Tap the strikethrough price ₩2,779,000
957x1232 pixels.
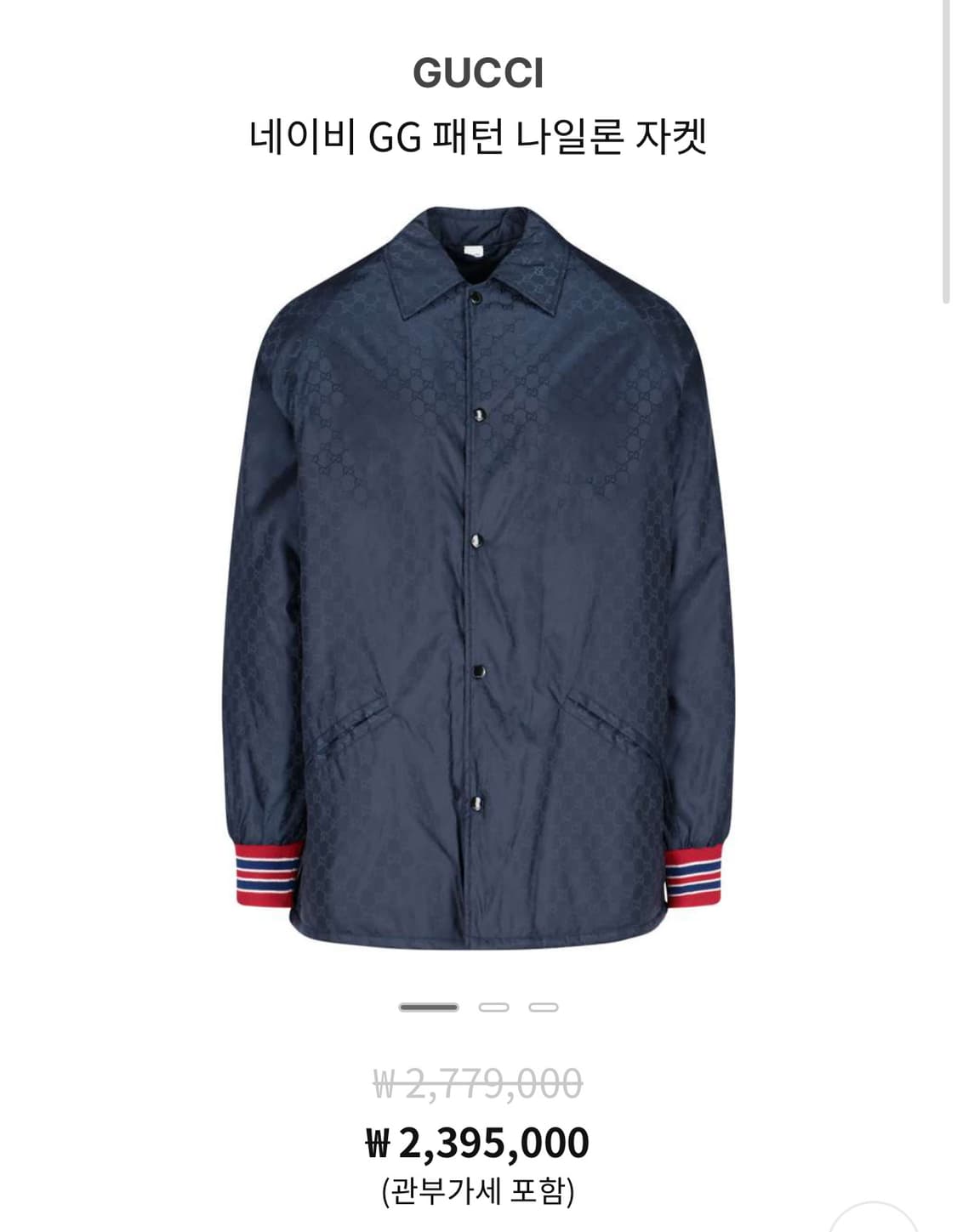(x=478, y=1082)
